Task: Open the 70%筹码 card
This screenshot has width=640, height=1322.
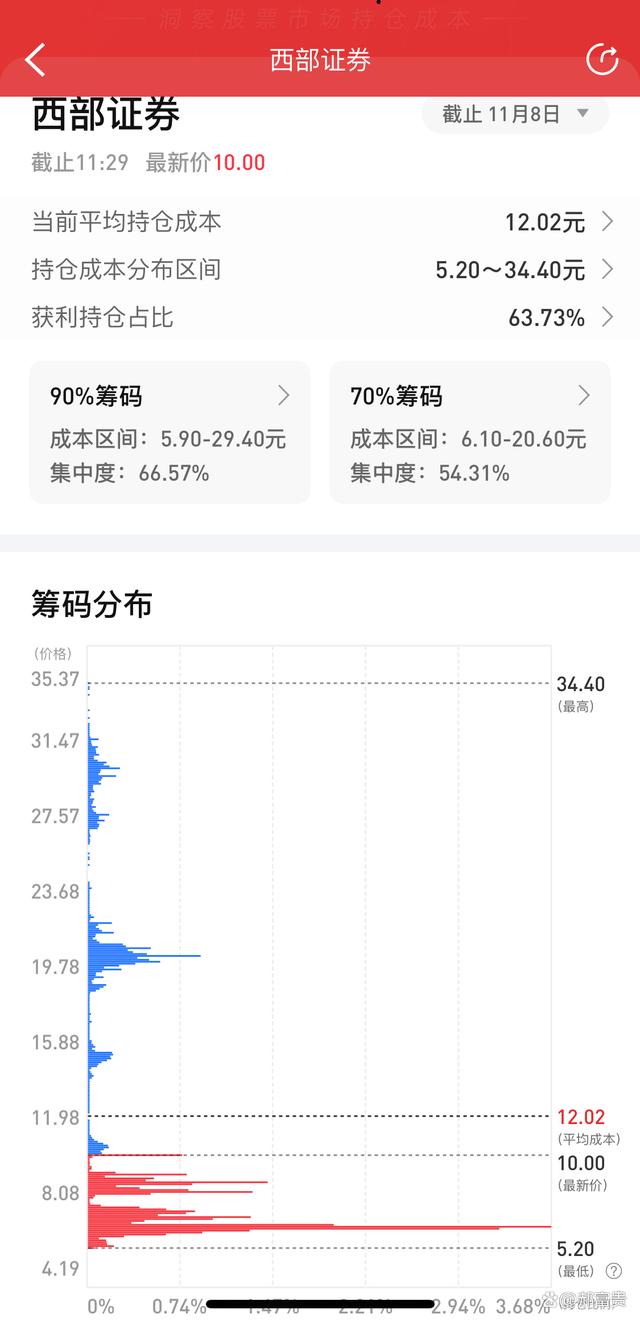Action: [470, 432]
